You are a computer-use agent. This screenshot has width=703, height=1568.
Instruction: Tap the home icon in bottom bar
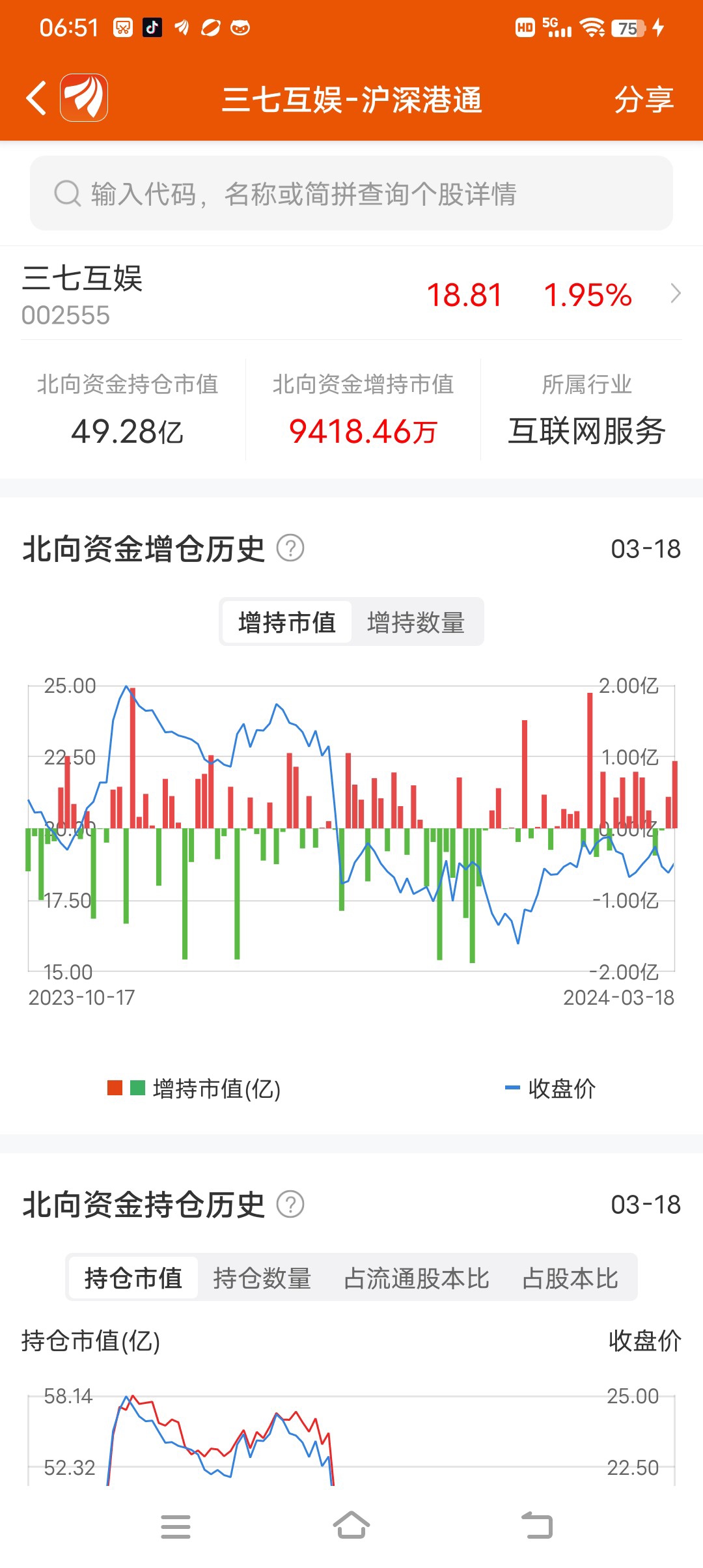(351, 1526)
